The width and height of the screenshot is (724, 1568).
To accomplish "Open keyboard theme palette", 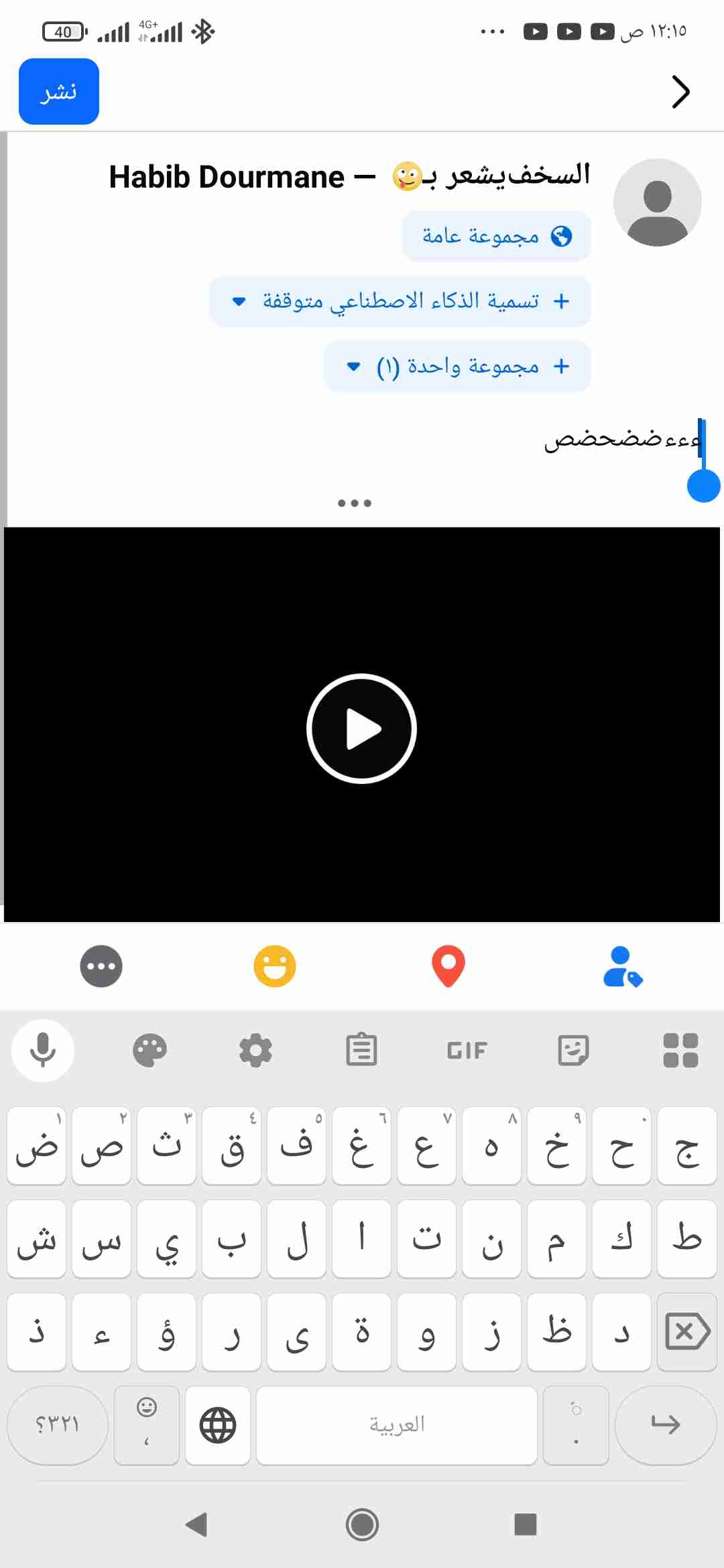I will click(149, 1050).
